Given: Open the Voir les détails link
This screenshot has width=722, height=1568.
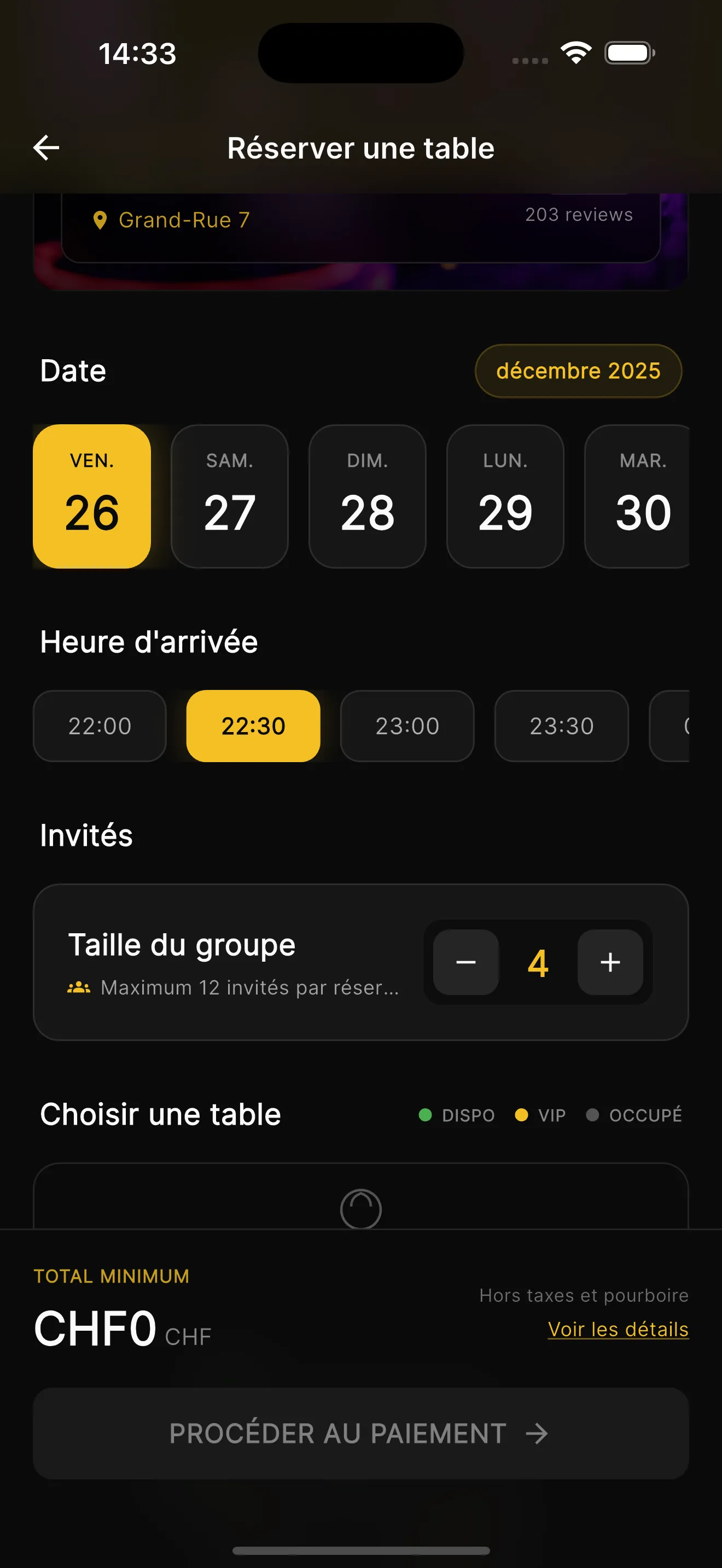Looking at the screenshot, I should click(x=618, y=1329).
